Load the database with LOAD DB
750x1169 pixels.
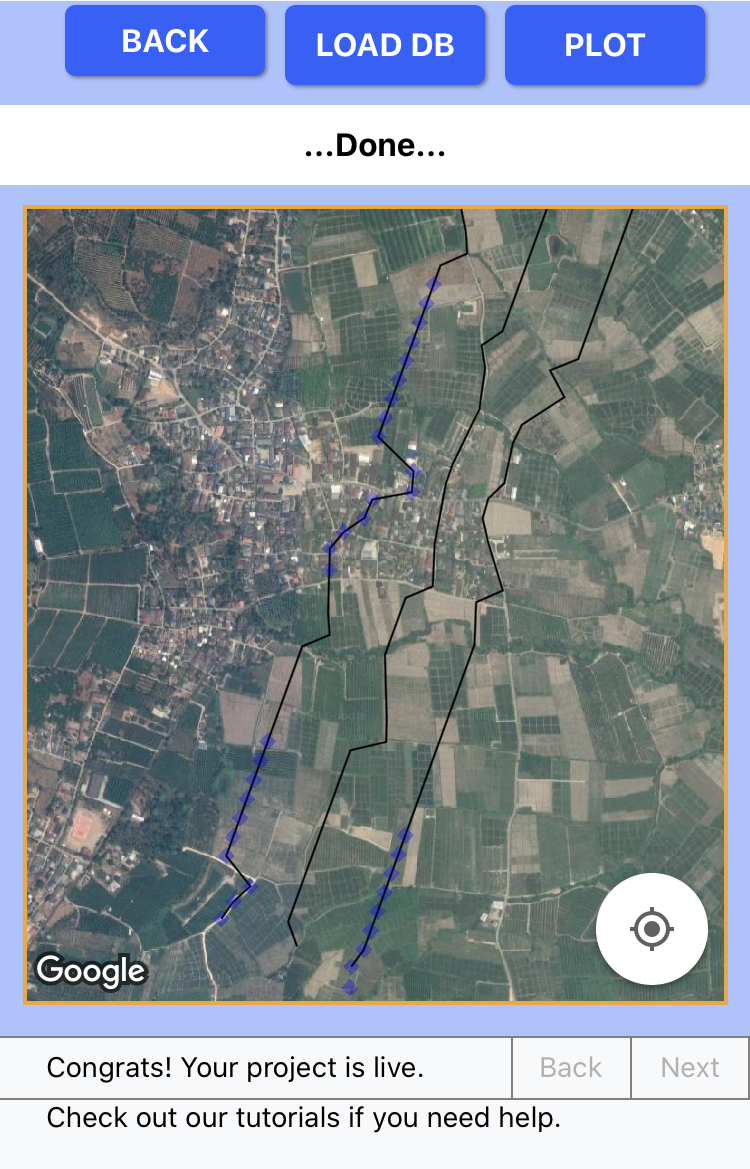[x=385, y=45]
